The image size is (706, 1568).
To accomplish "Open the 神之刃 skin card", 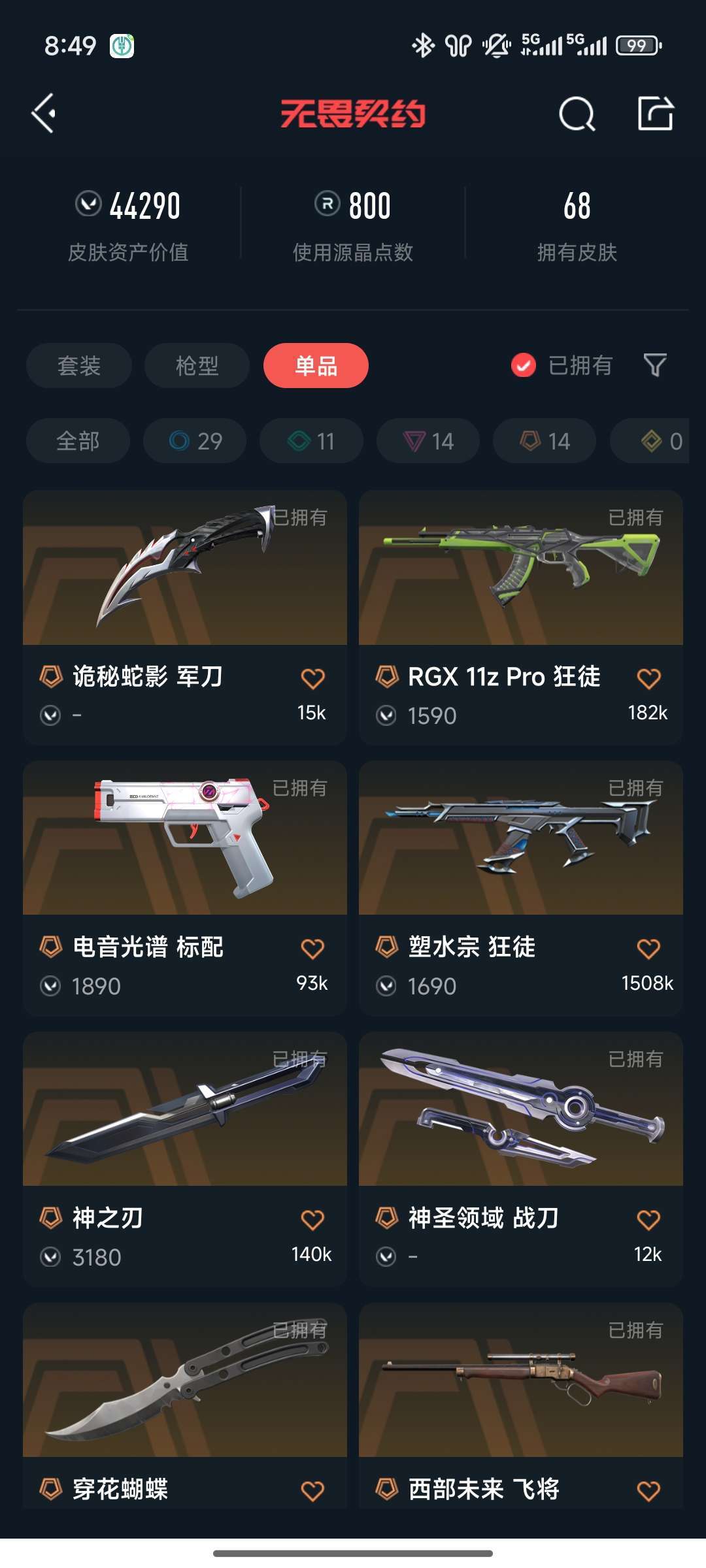I will point(185,1159).
